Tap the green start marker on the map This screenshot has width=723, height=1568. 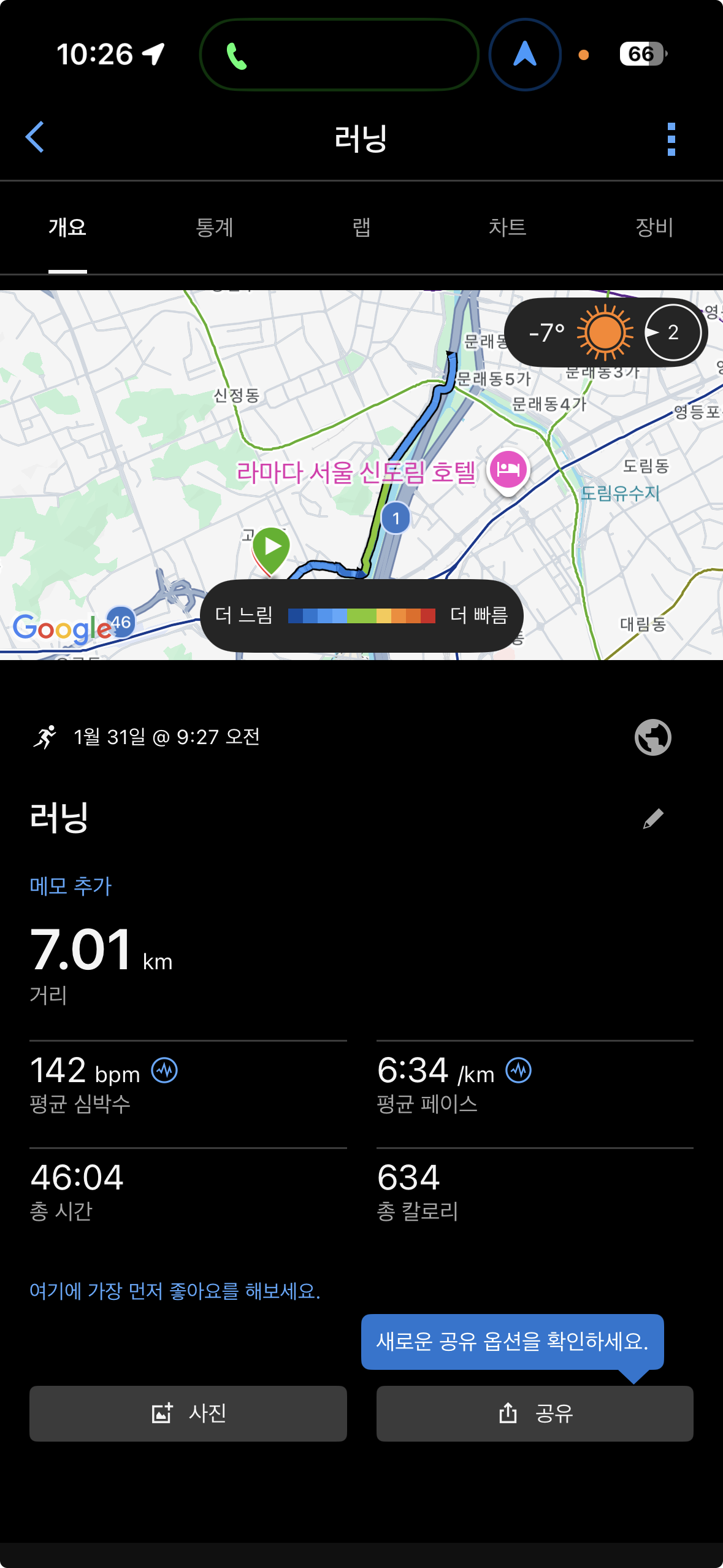coord(272,545)
